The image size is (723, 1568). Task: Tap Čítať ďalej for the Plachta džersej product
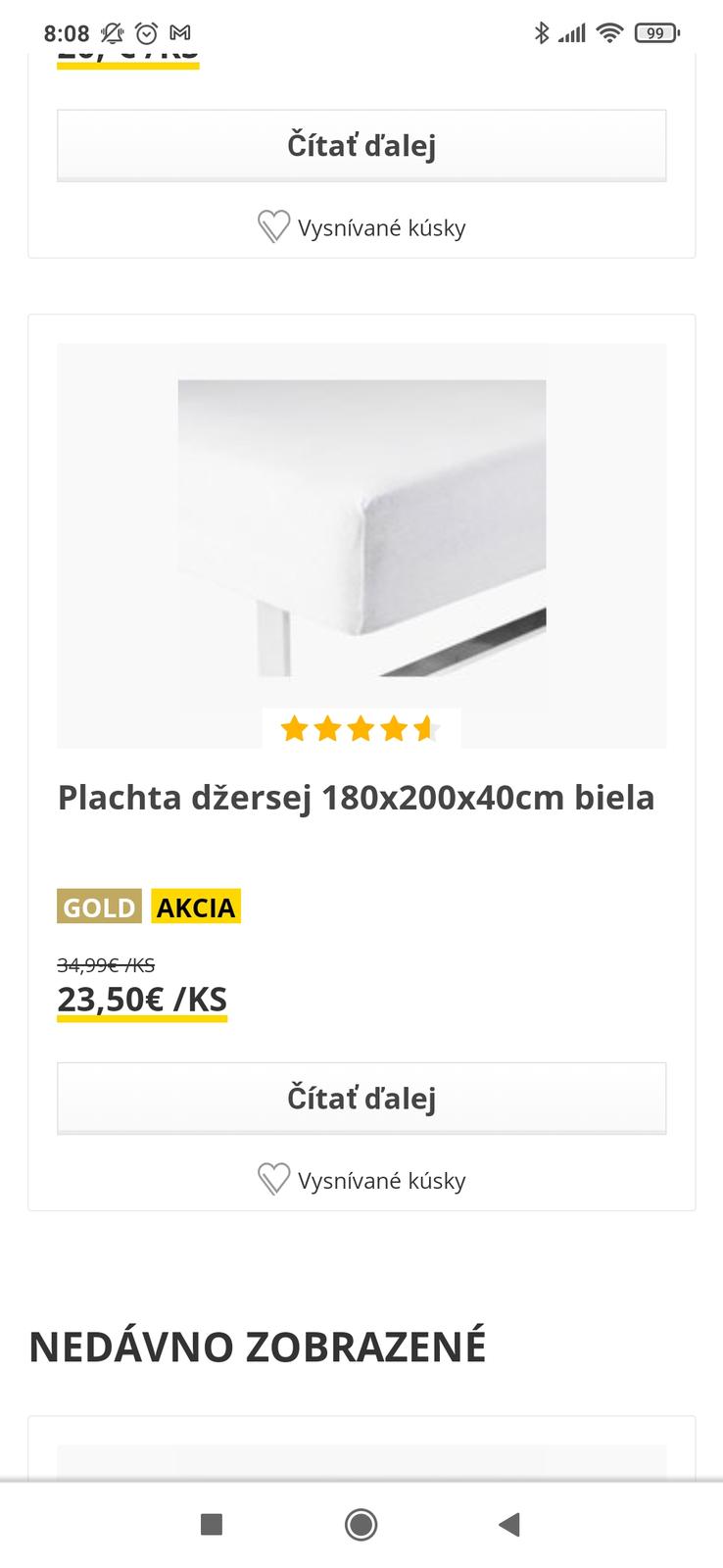(x=361, y=1098)
